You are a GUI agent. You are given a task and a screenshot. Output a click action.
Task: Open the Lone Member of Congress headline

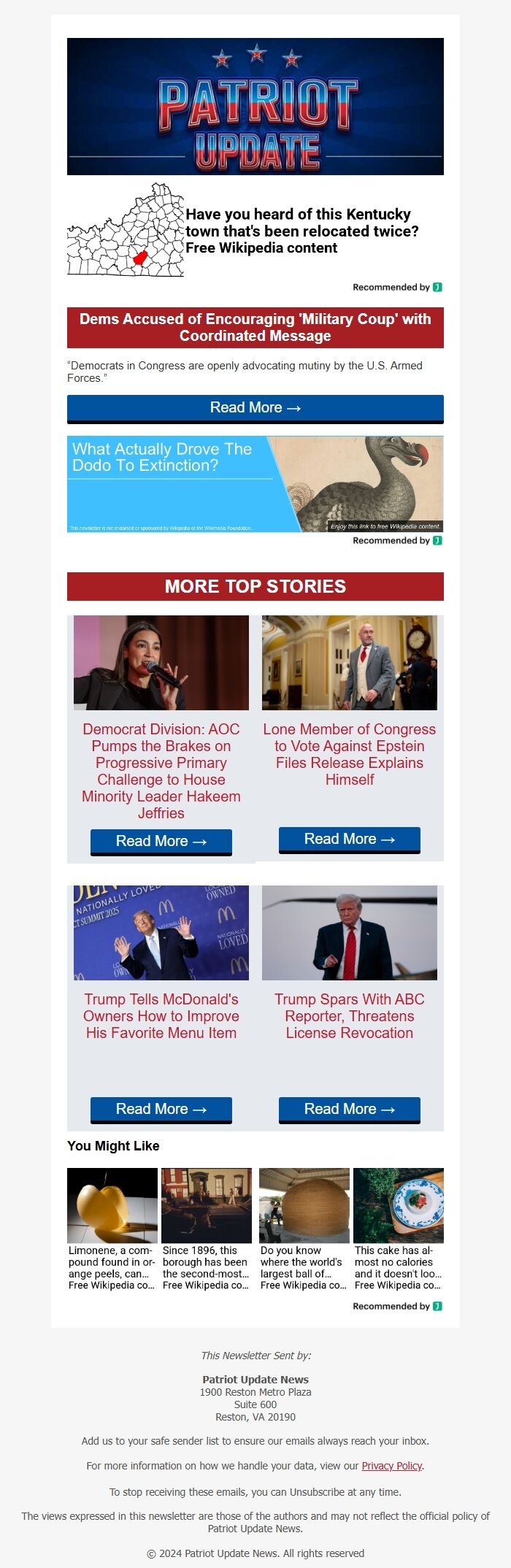349,754
